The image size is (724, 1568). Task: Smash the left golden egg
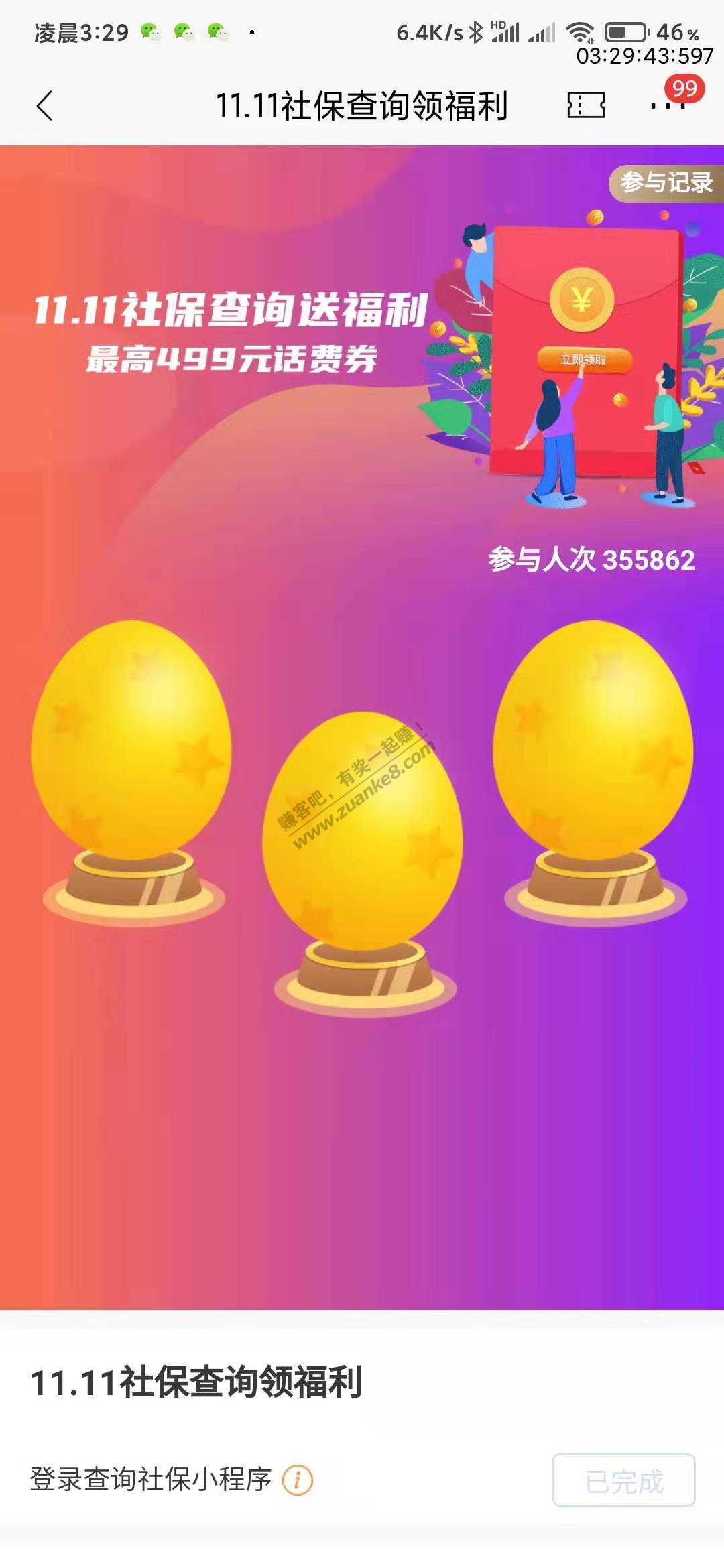click(131, 744)
